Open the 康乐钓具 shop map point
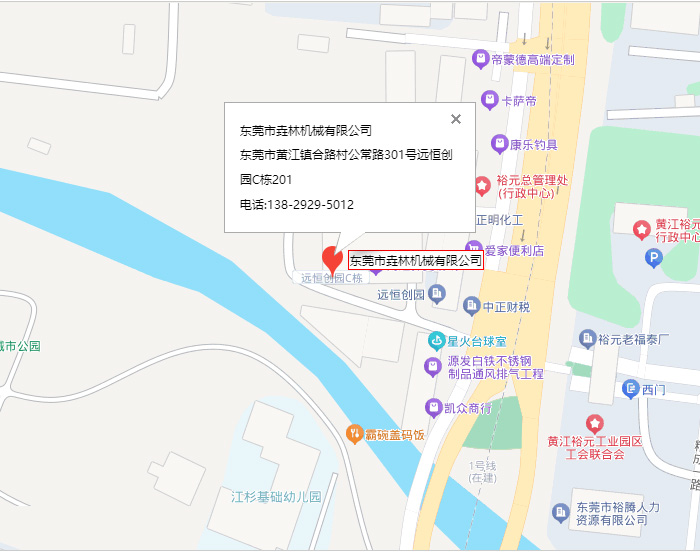700x552 pixels. [x=500, y=144]
